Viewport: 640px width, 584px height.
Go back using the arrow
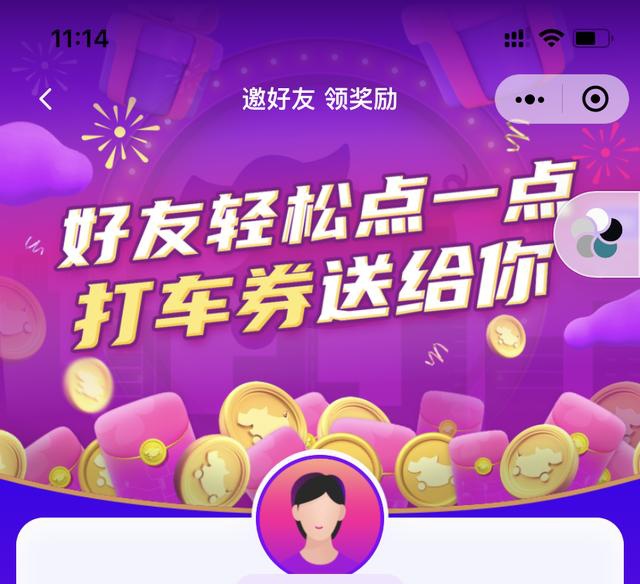(x=45, y=100)
